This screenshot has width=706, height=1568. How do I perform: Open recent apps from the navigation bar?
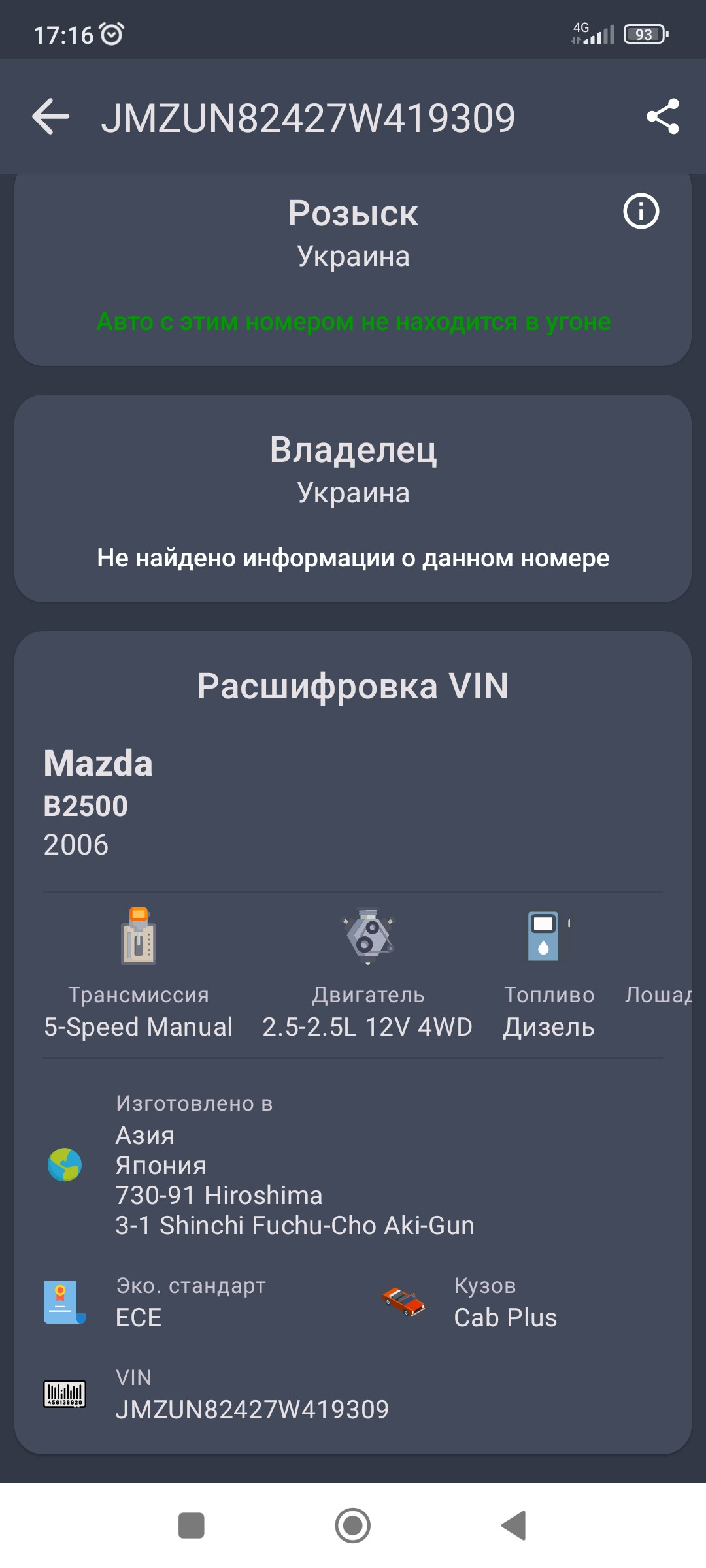tap(192, 1526)
